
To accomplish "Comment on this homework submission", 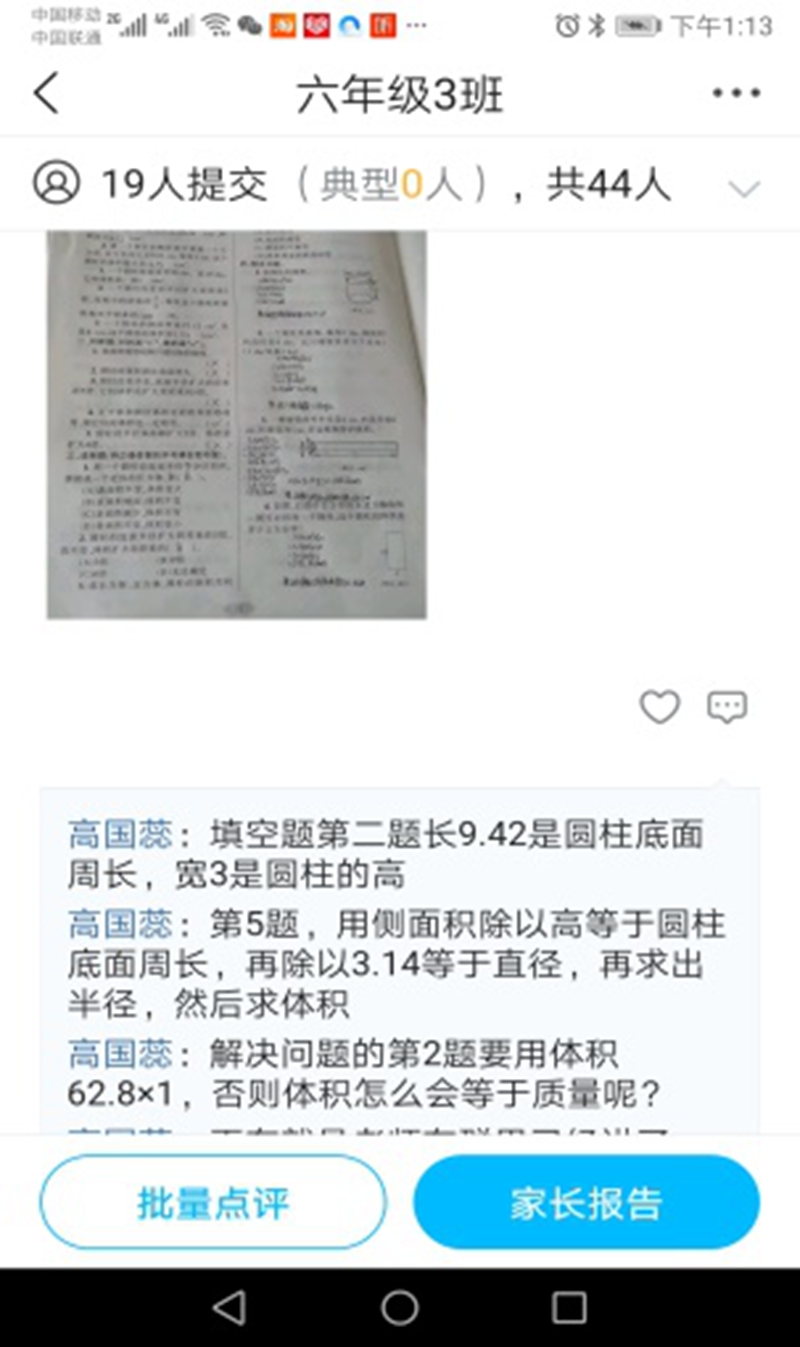I will [727, 707].
